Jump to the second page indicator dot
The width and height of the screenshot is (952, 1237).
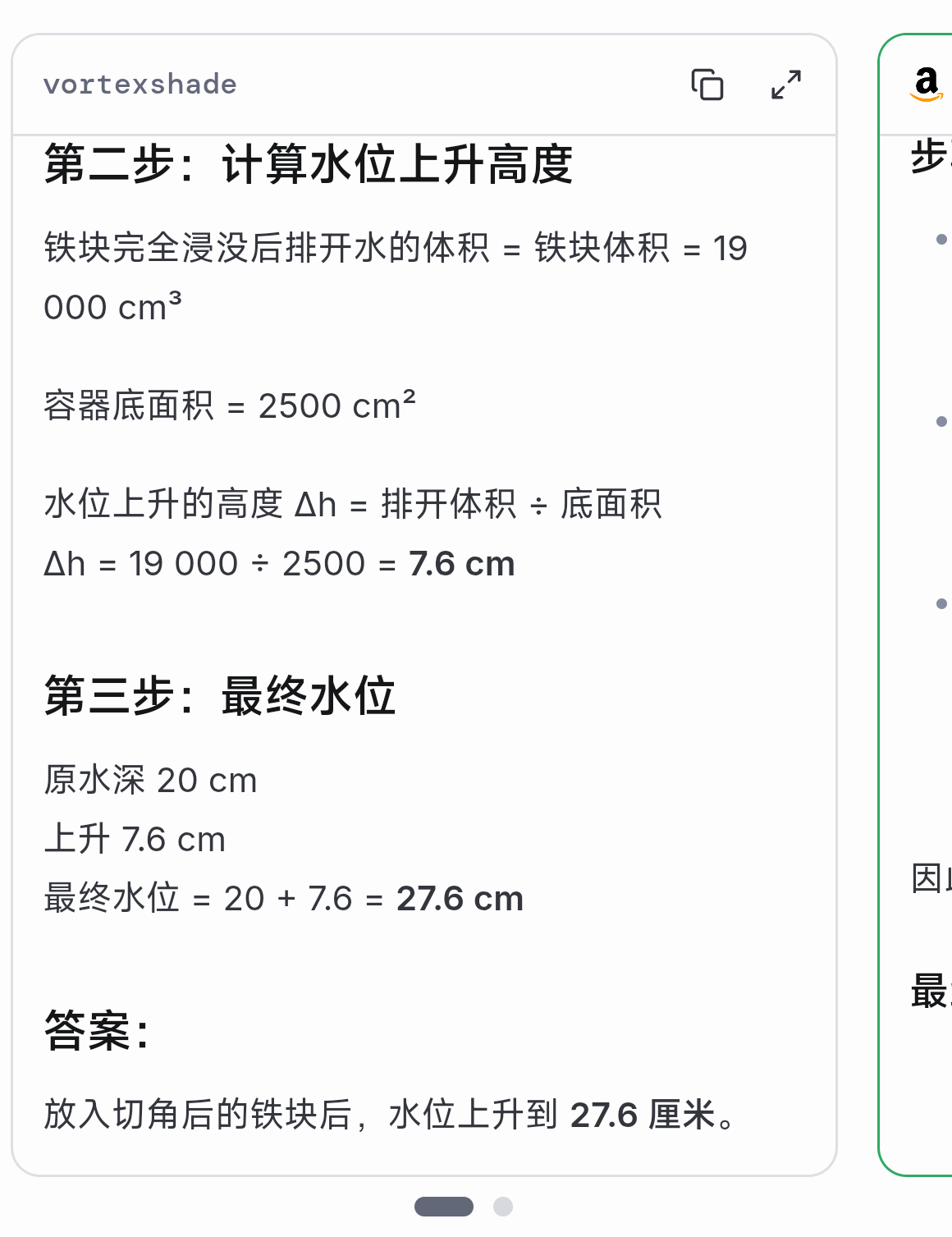click(x=503, y=1207)
